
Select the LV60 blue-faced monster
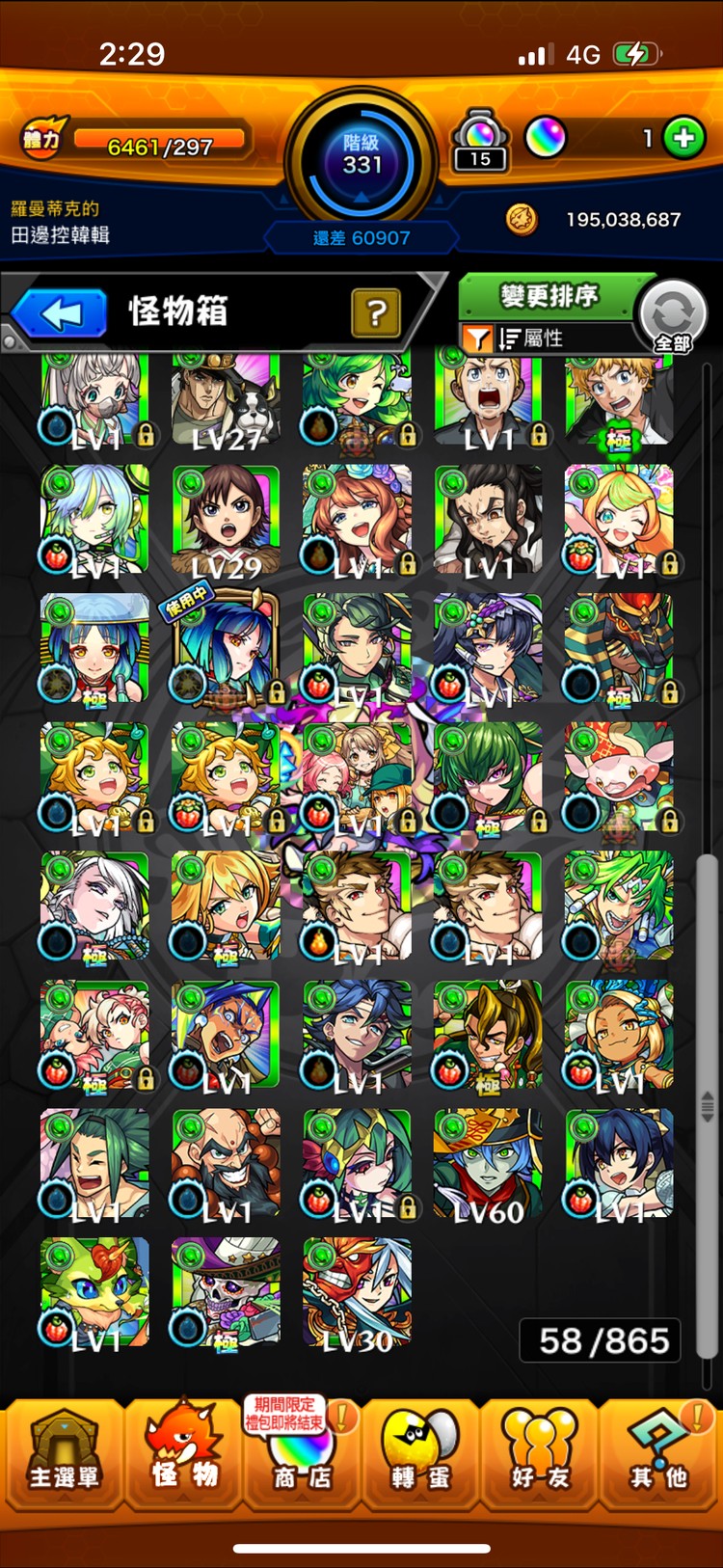coord(488,1165)
